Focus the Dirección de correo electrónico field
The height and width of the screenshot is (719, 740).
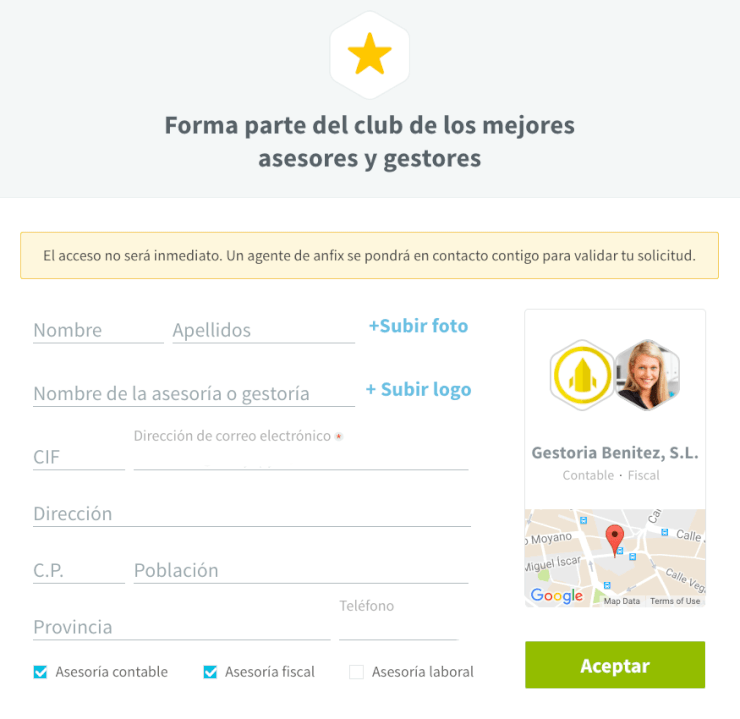pos(300,457)
